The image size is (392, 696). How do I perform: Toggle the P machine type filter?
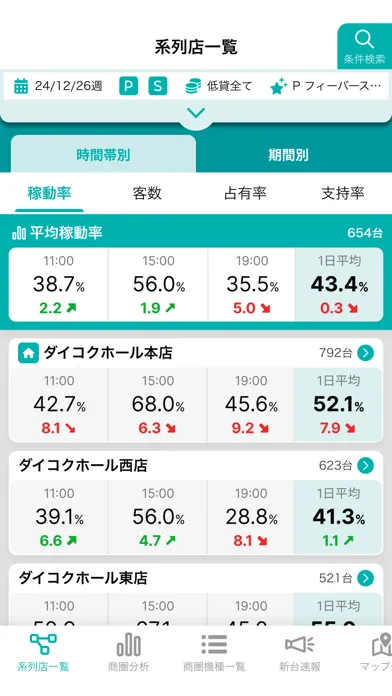(x=128, y=86)
